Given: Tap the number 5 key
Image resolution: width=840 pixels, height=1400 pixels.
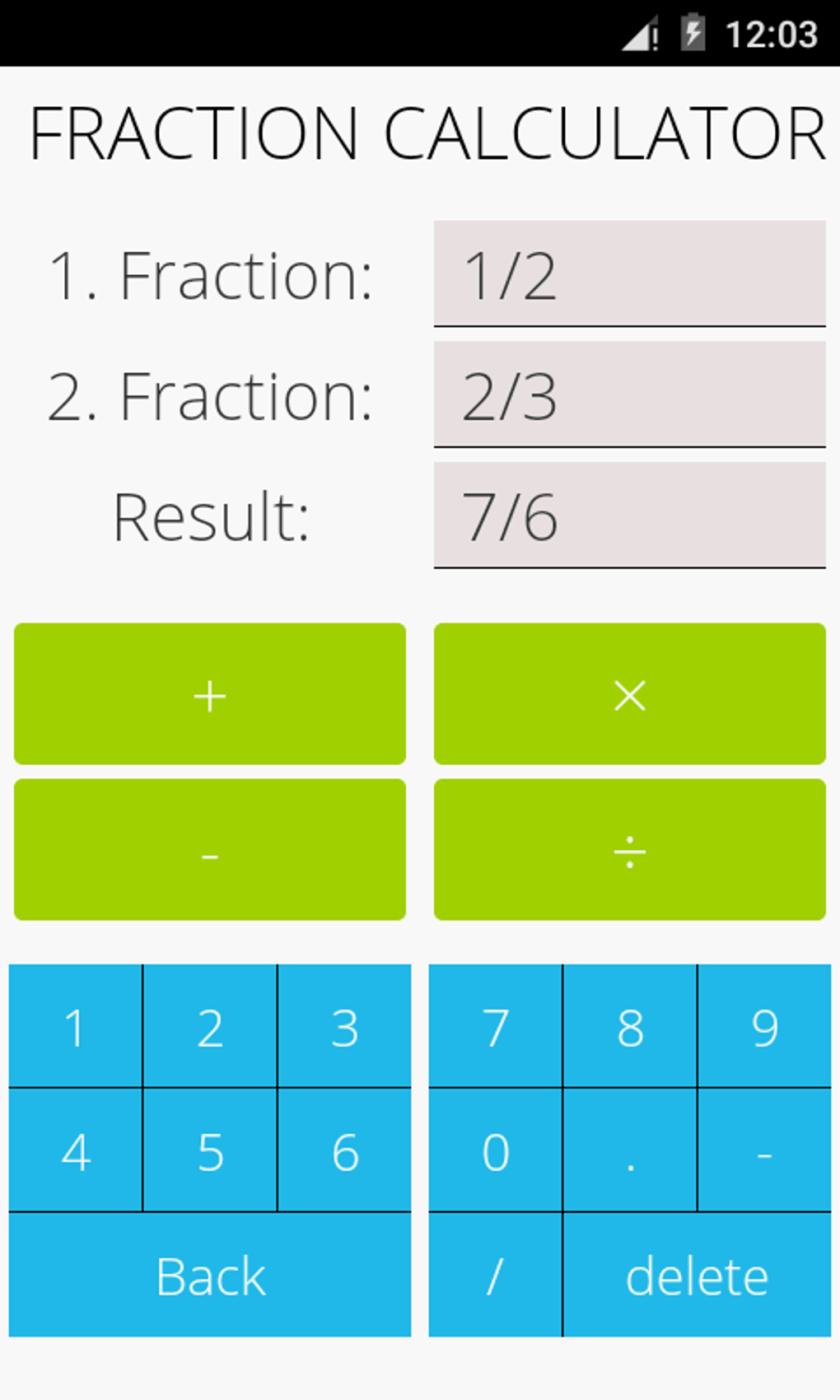Looking at the screenshot, I should [x=210, y=1153].
